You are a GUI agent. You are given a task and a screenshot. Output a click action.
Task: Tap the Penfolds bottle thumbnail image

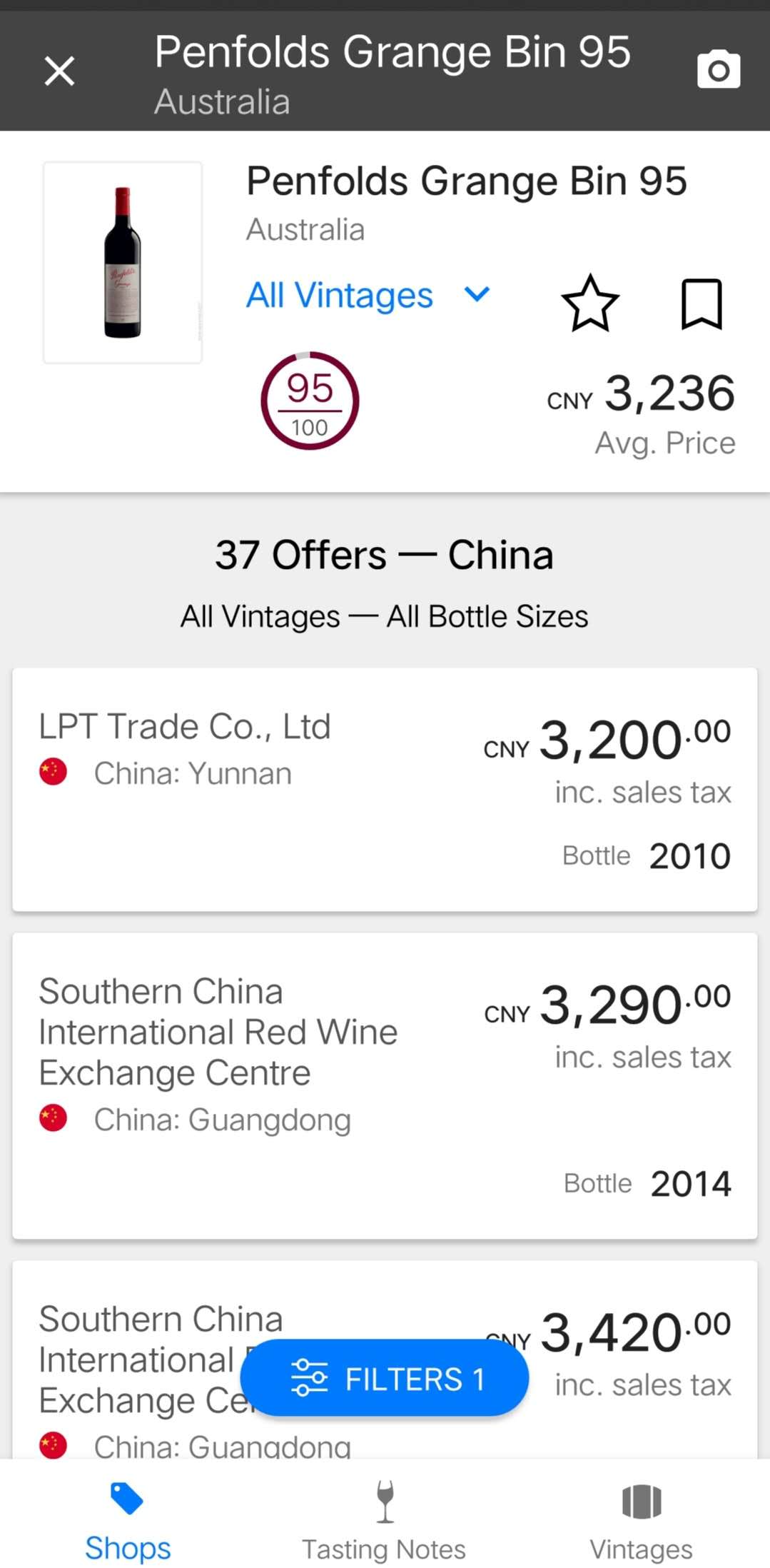click(x=122, y=261)
